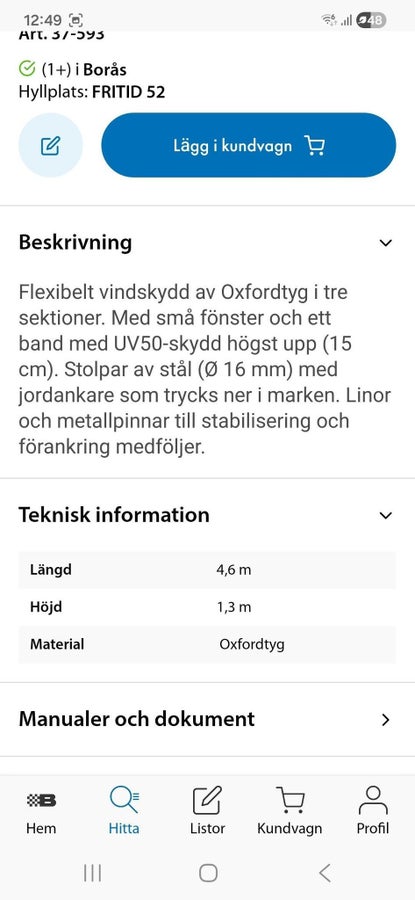Open the Hitta search tab

[x=124, y=810]
